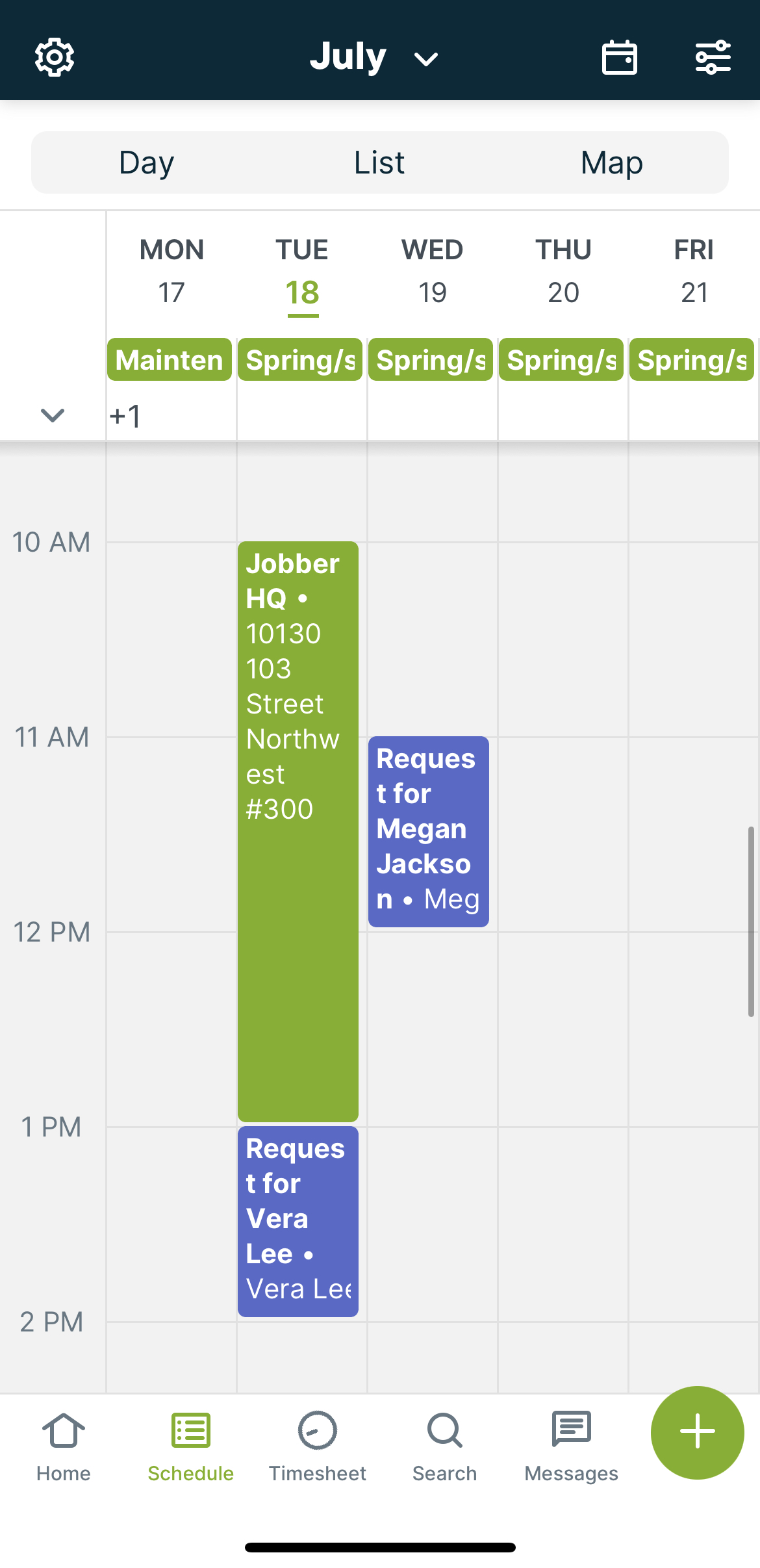760x1568 pixels.
Task: Collapse the all-day events row chevron
Action: [52, 416]
